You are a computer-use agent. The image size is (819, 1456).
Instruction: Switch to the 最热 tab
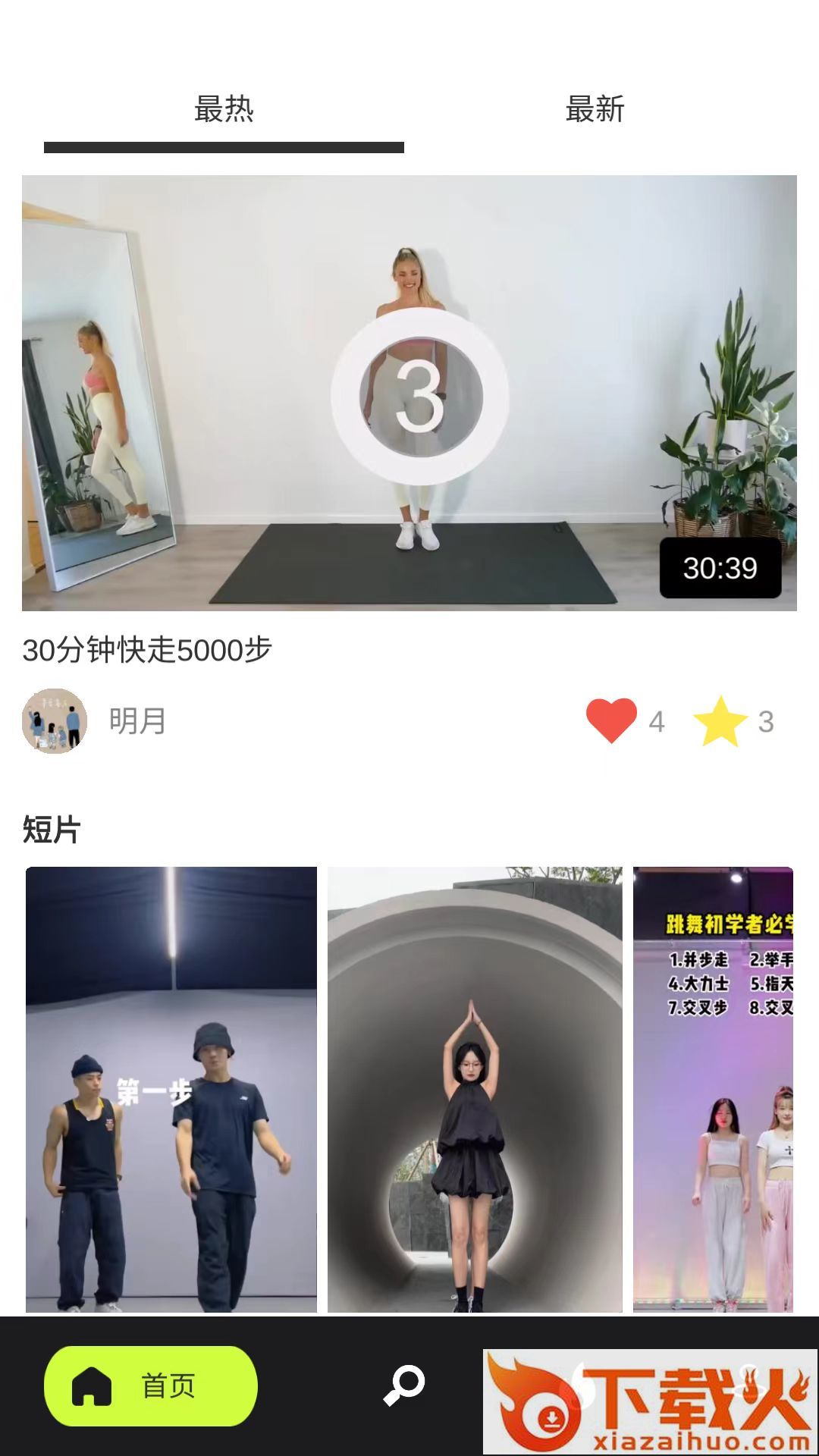224,110
